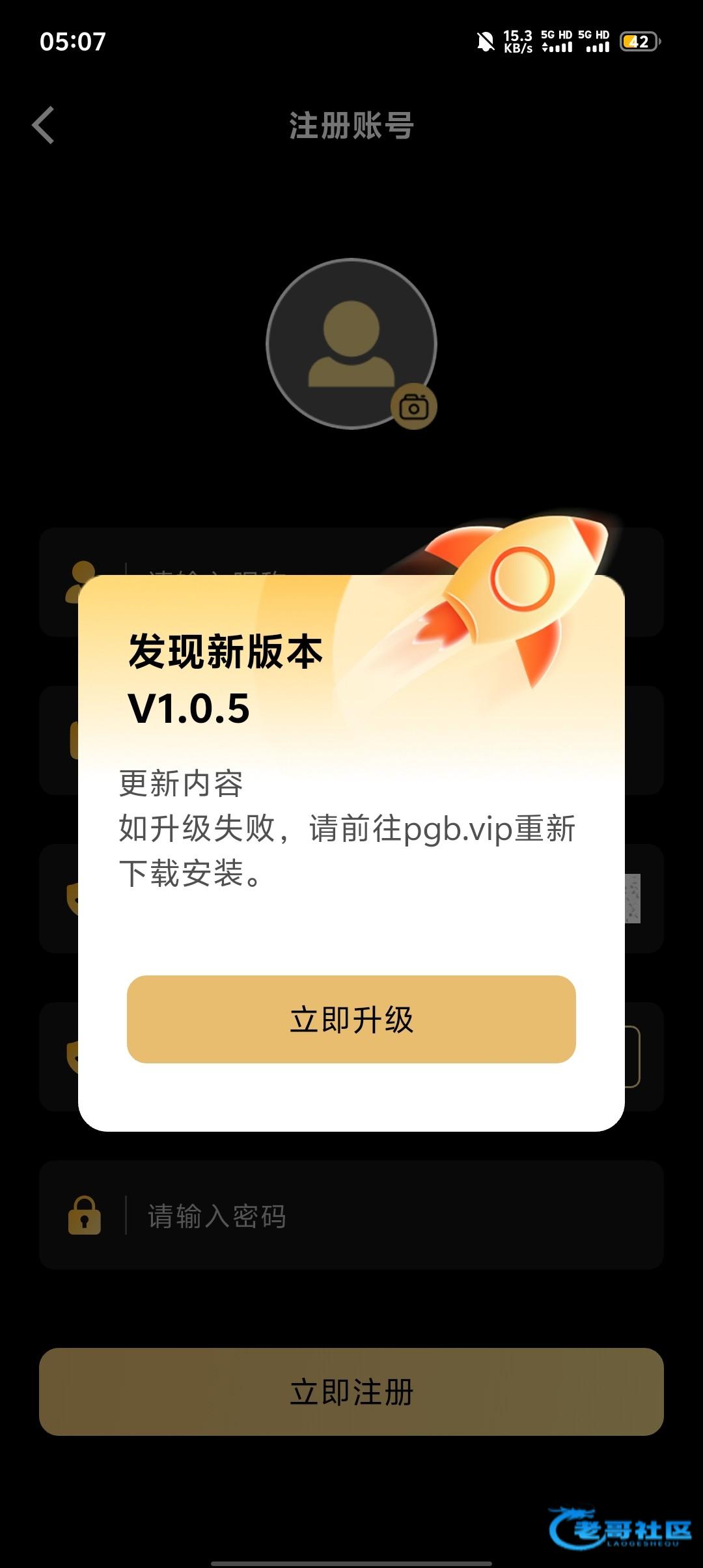Tap the camera icon on the avatar
Image resolution: width=703 pixels, height=1568 pixels.
click(x=413, y=407)
